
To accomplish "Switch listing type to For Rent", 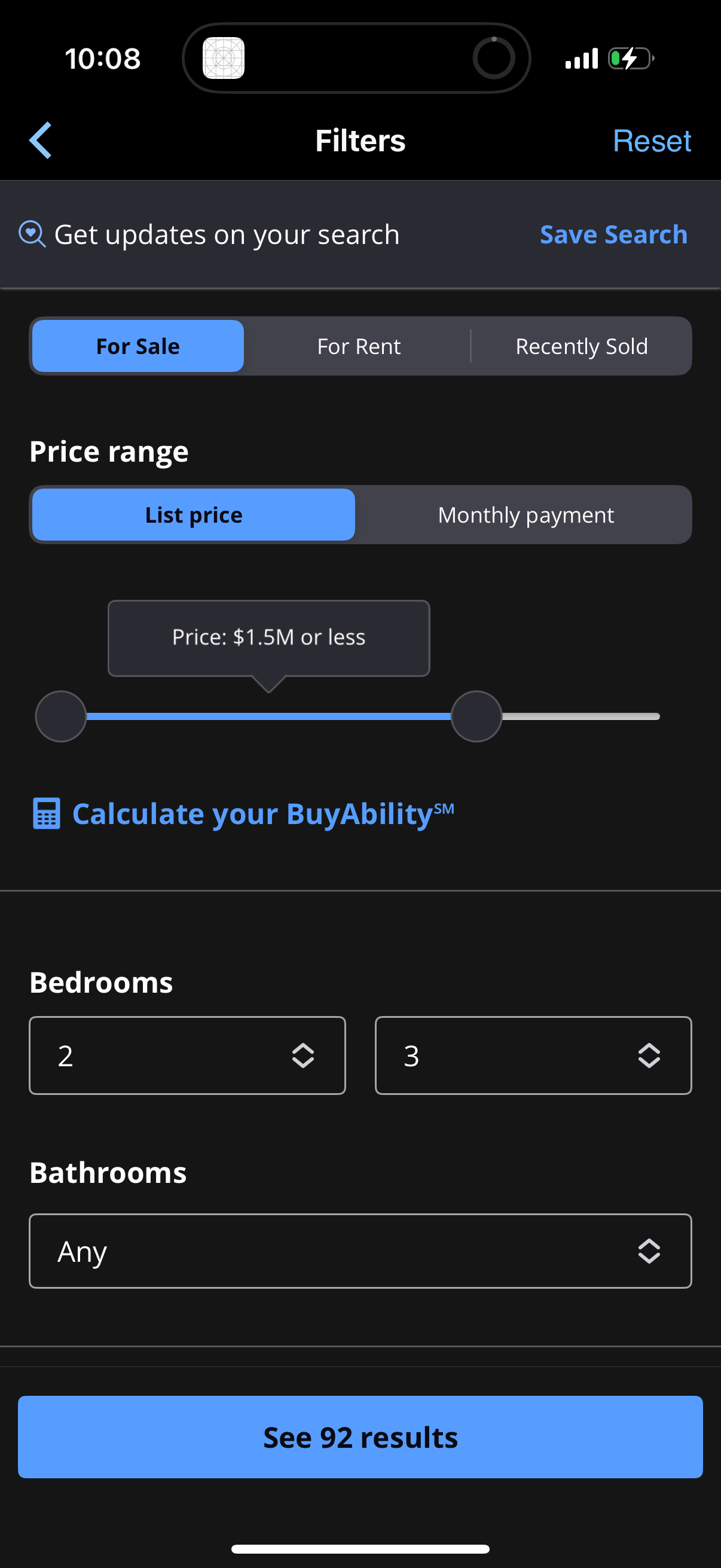I will (358, 346).
